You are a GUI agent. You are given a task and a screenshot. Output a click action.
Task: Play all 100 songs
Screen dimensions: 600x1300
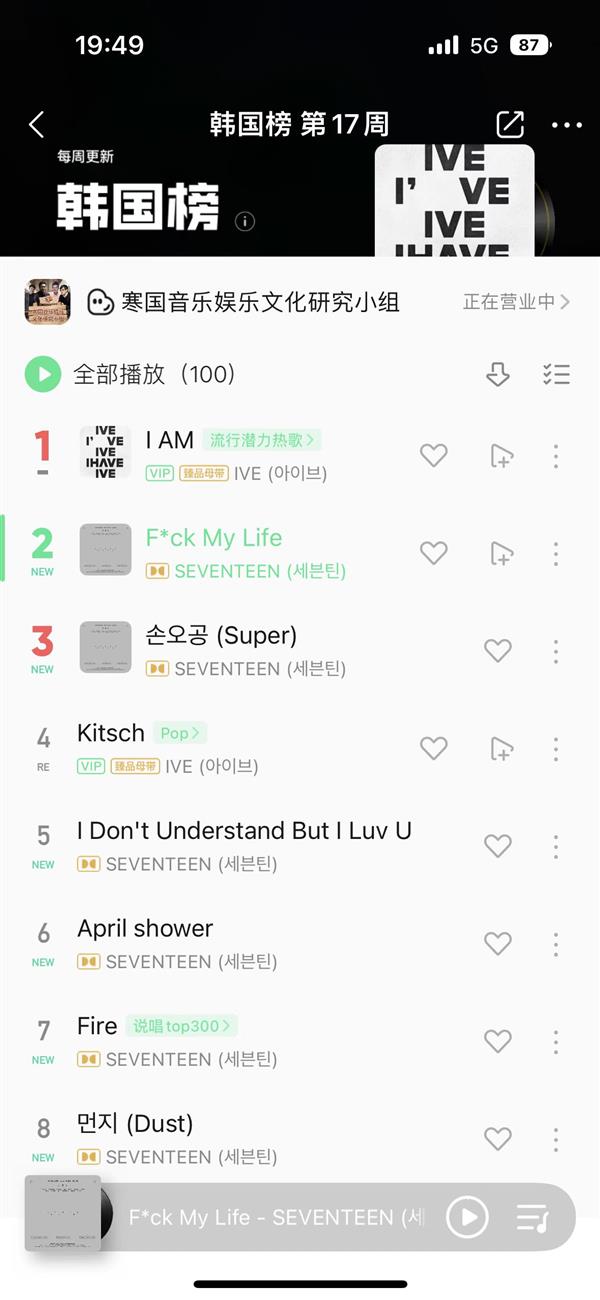click(43, 375)
